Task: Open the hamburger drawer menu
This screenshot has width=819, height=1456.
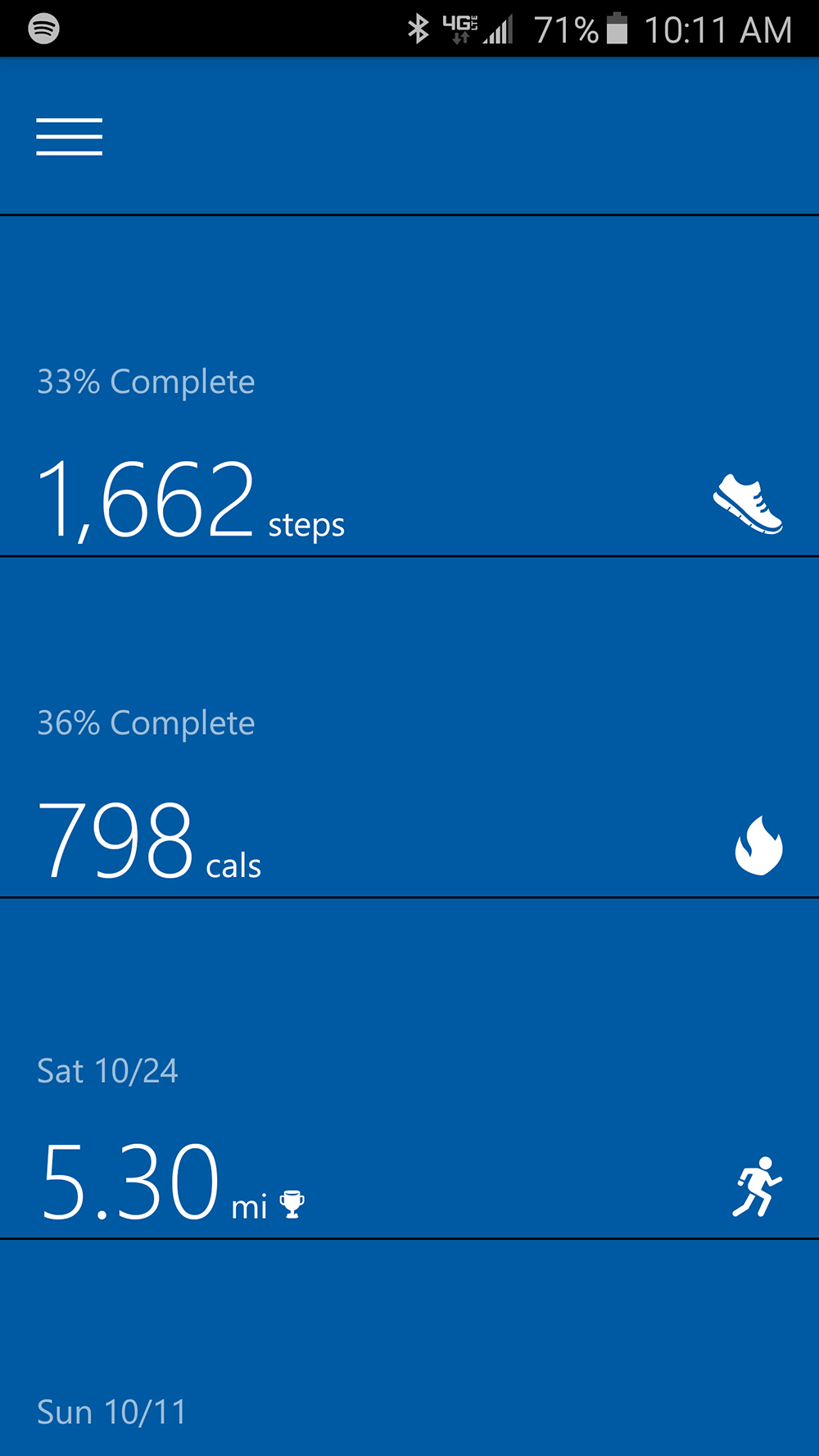Action: 70,136
